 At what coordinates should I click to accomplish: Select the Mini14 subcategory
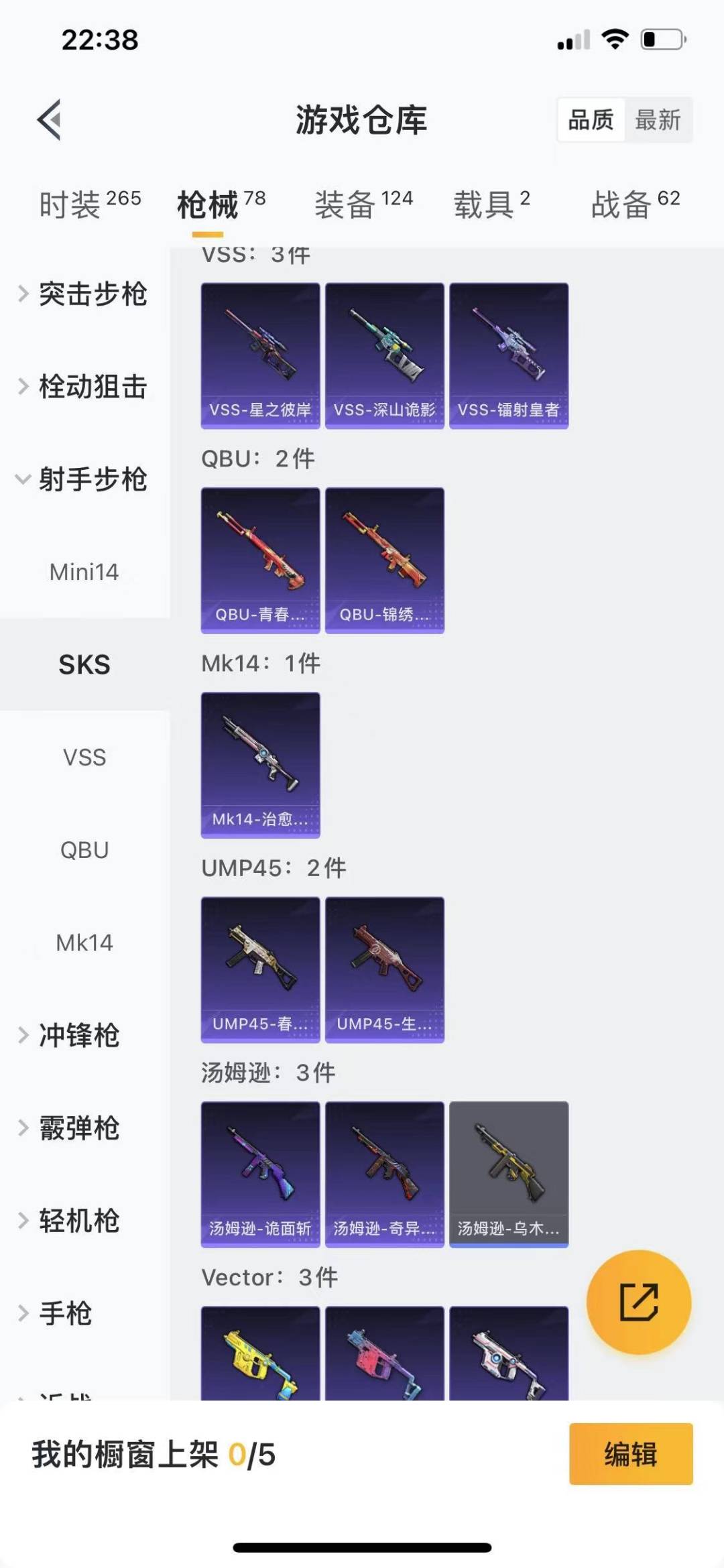(84, 572)
